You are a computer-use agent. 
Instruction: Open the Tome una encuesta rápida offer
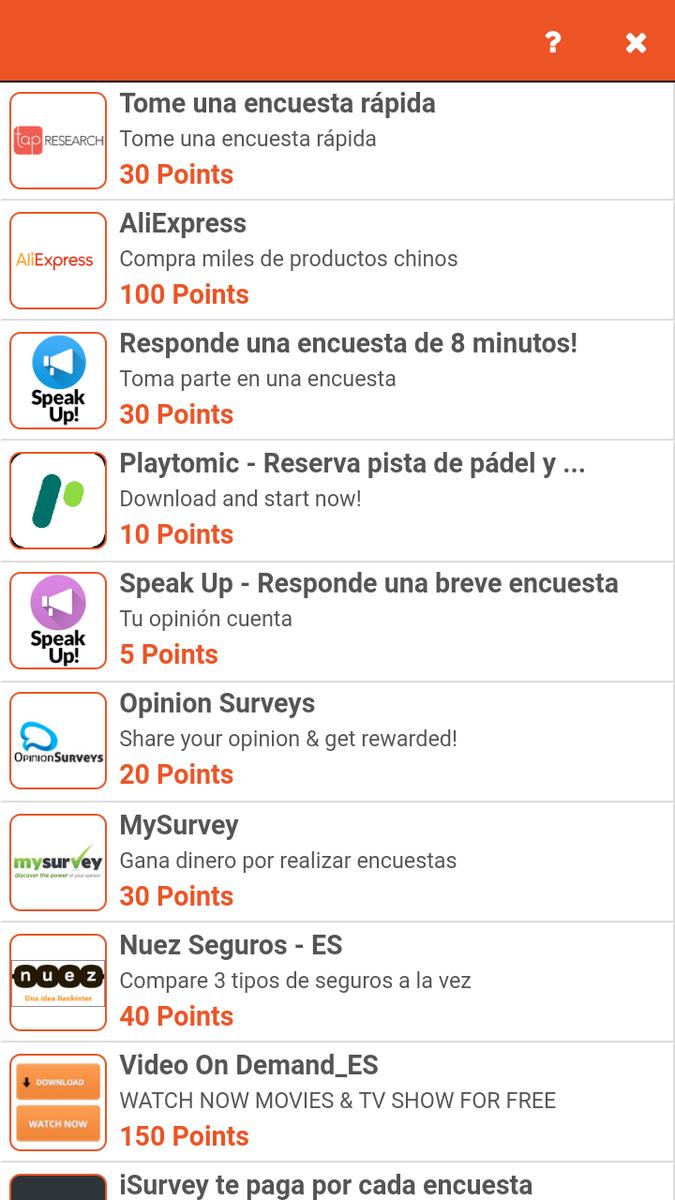337,140
